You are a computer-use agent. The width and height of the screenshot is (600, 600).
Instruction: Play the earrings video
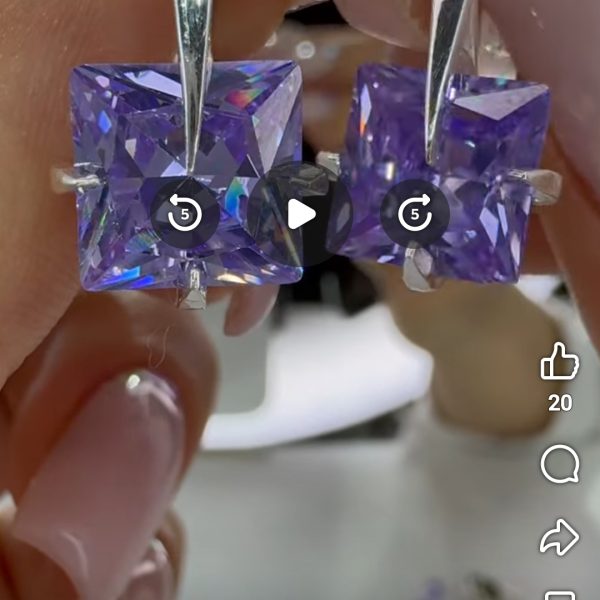[300, 213]
